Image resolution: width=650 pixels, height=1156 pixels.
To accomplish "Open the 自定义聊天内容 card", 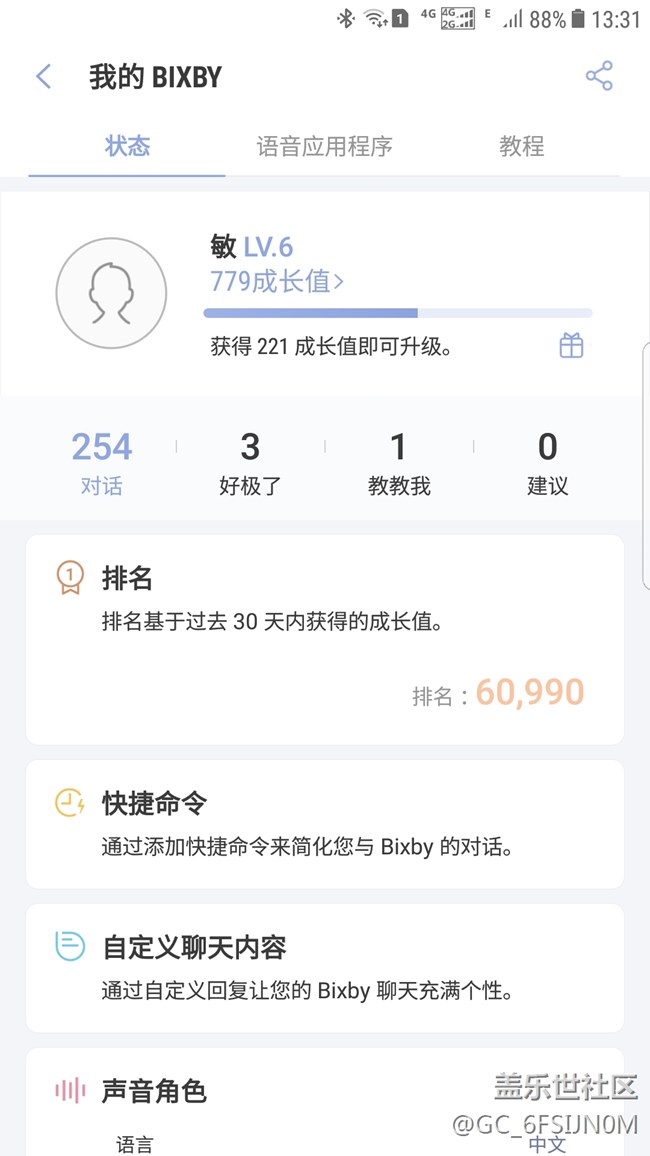I will (x=325, y=967).
